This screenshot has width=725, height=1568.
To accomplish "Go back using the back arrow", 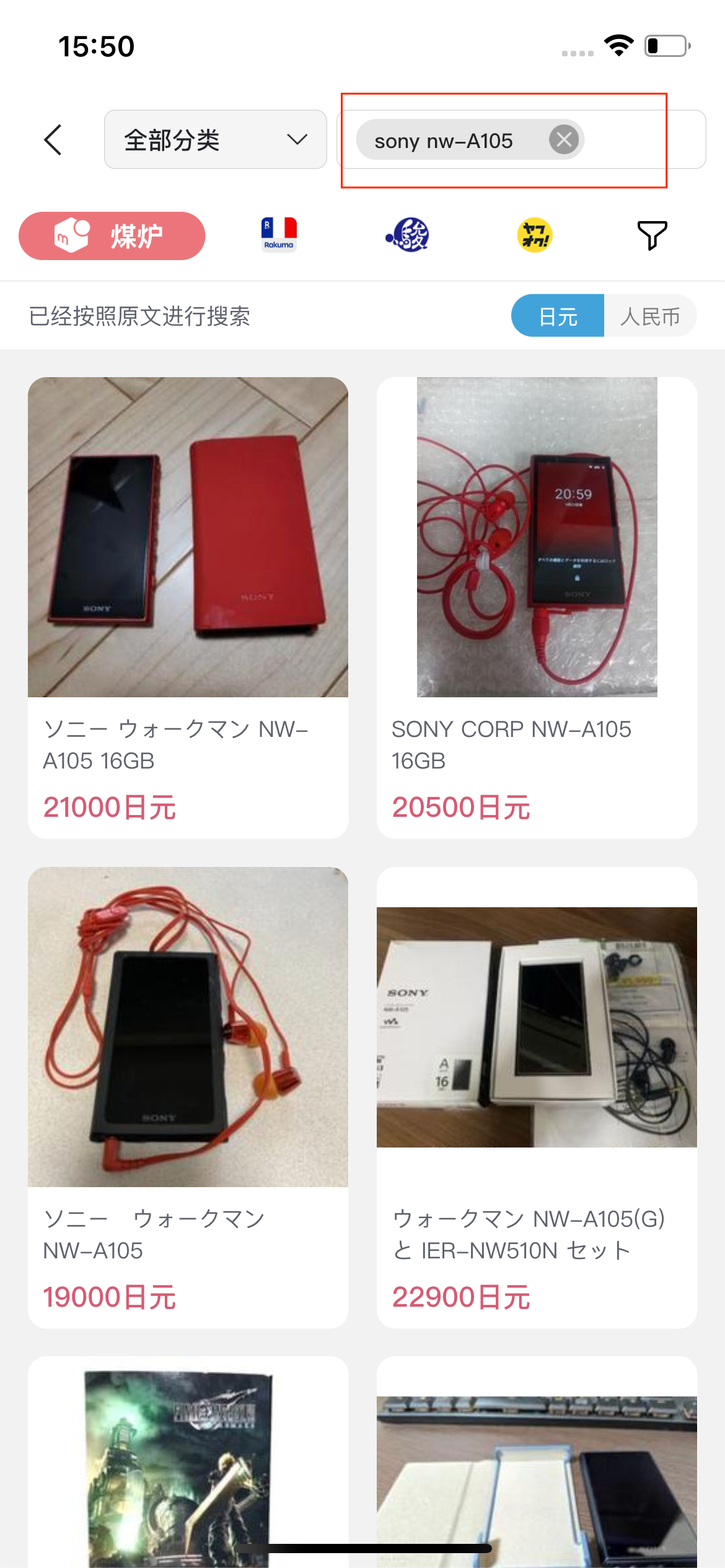I will (53, 140).
